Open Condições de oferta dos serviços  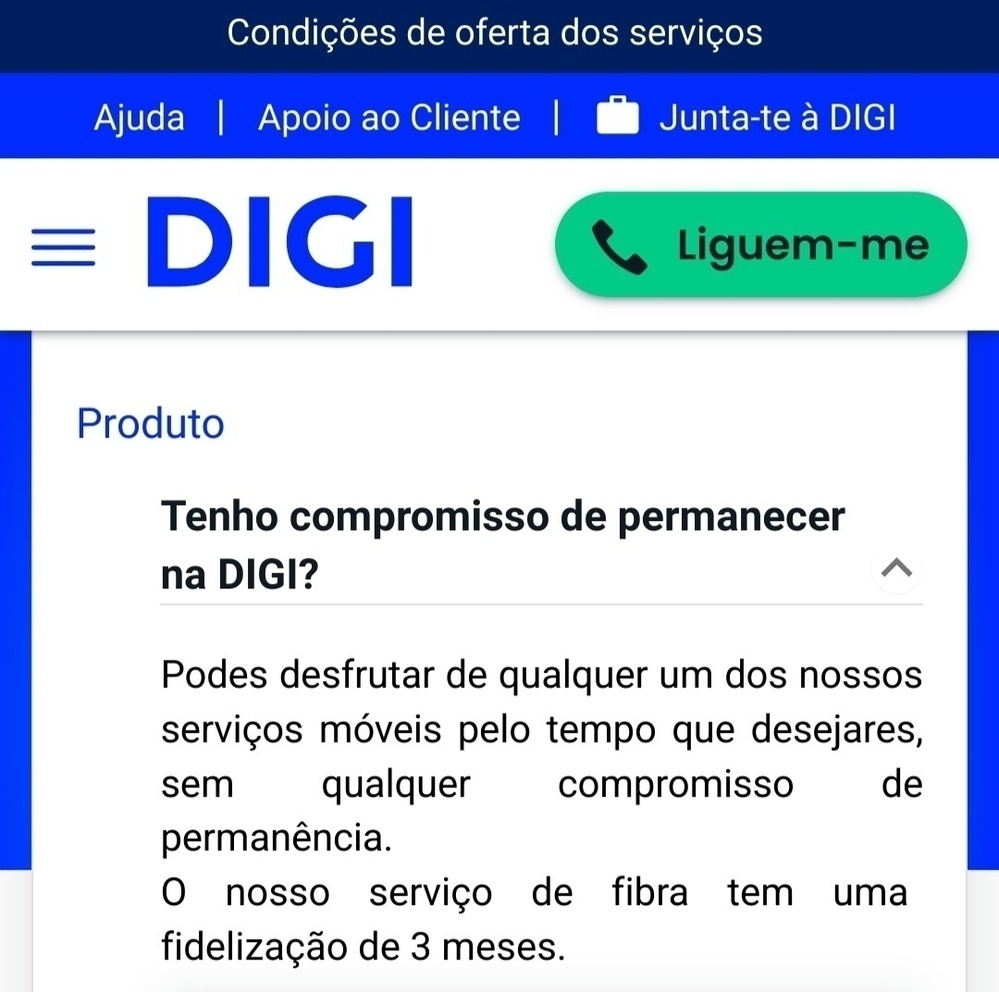click(495, 33)
